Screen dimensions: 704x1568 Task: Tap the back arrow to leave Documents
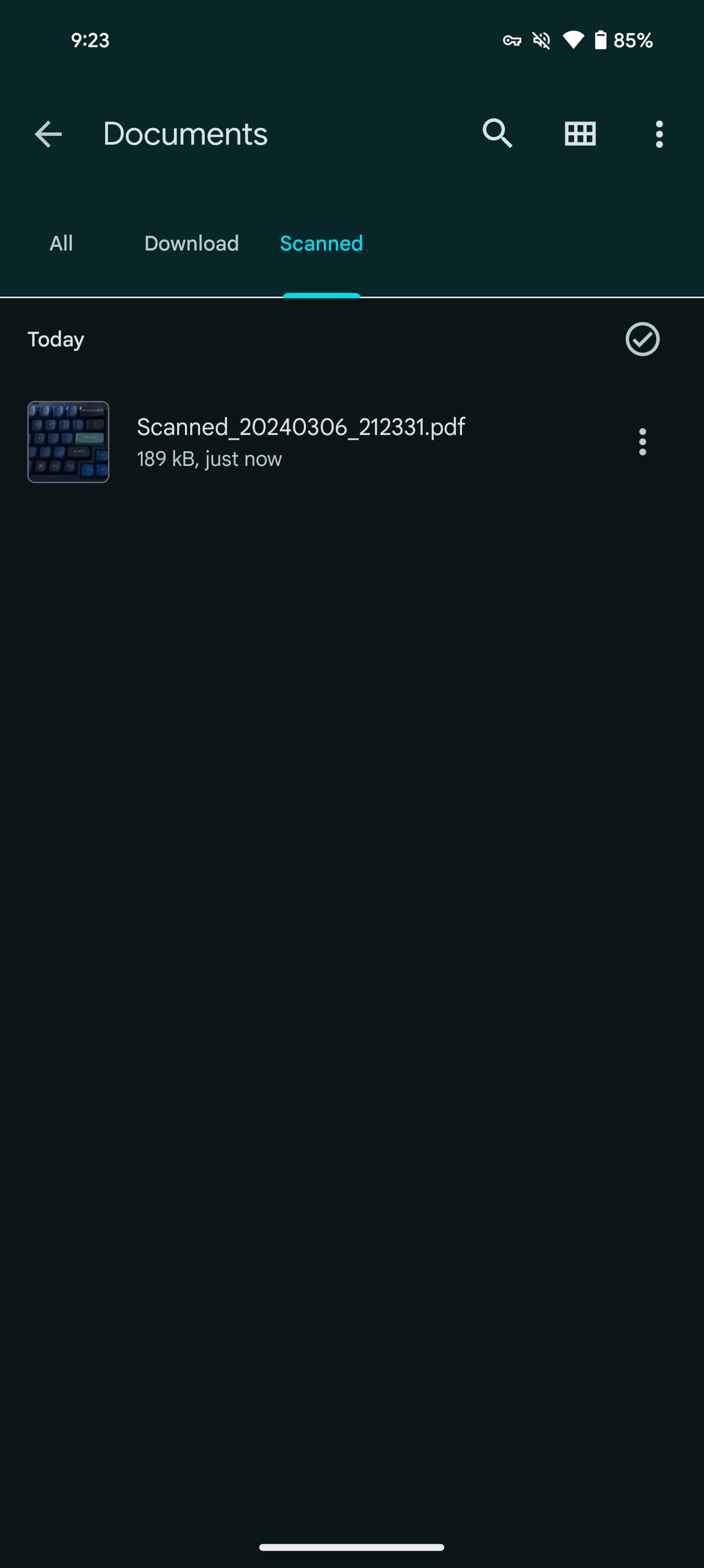click(x=48, y=135)
